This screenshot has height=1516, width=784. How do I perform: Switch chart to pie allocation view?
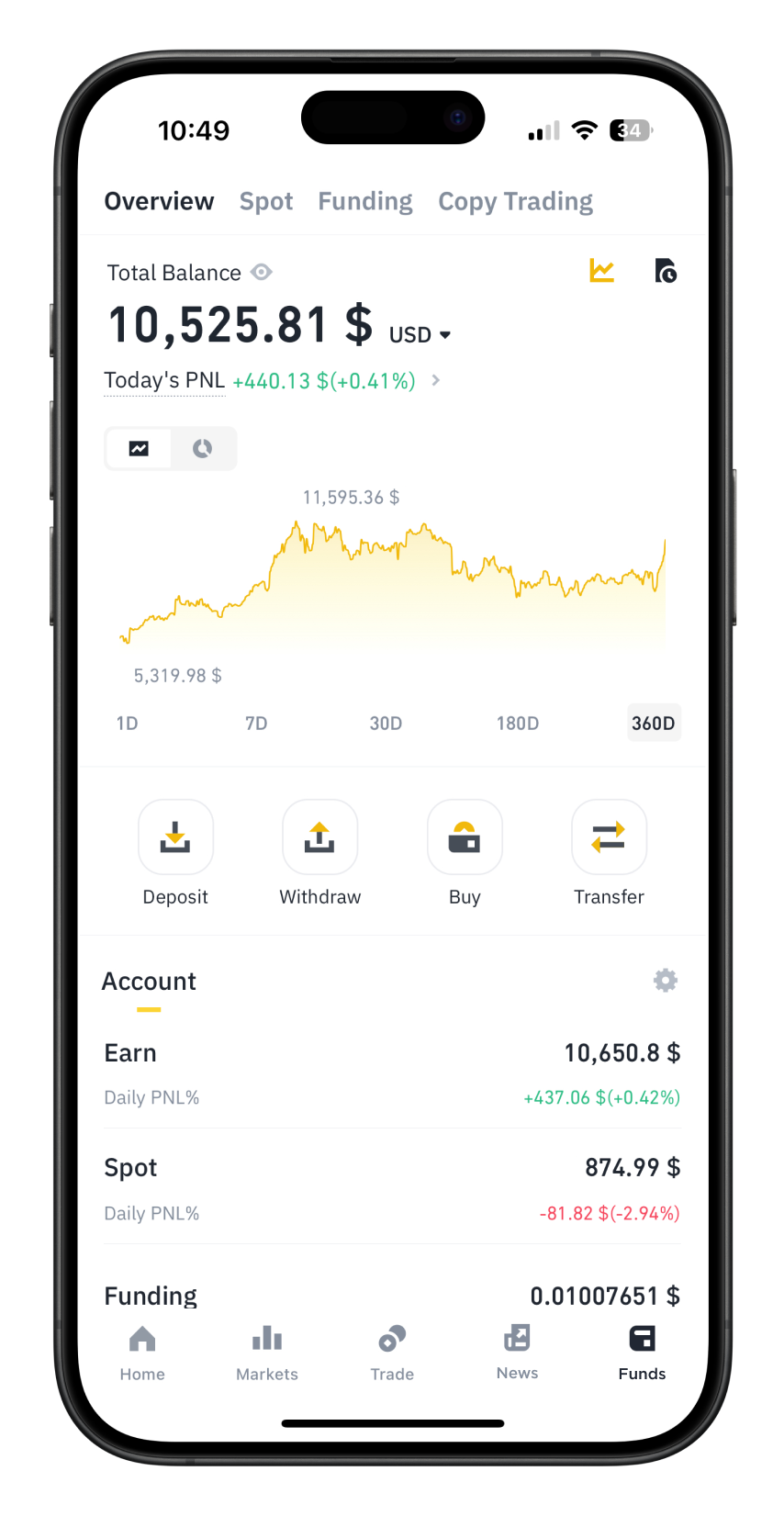[x=203, y=448]
